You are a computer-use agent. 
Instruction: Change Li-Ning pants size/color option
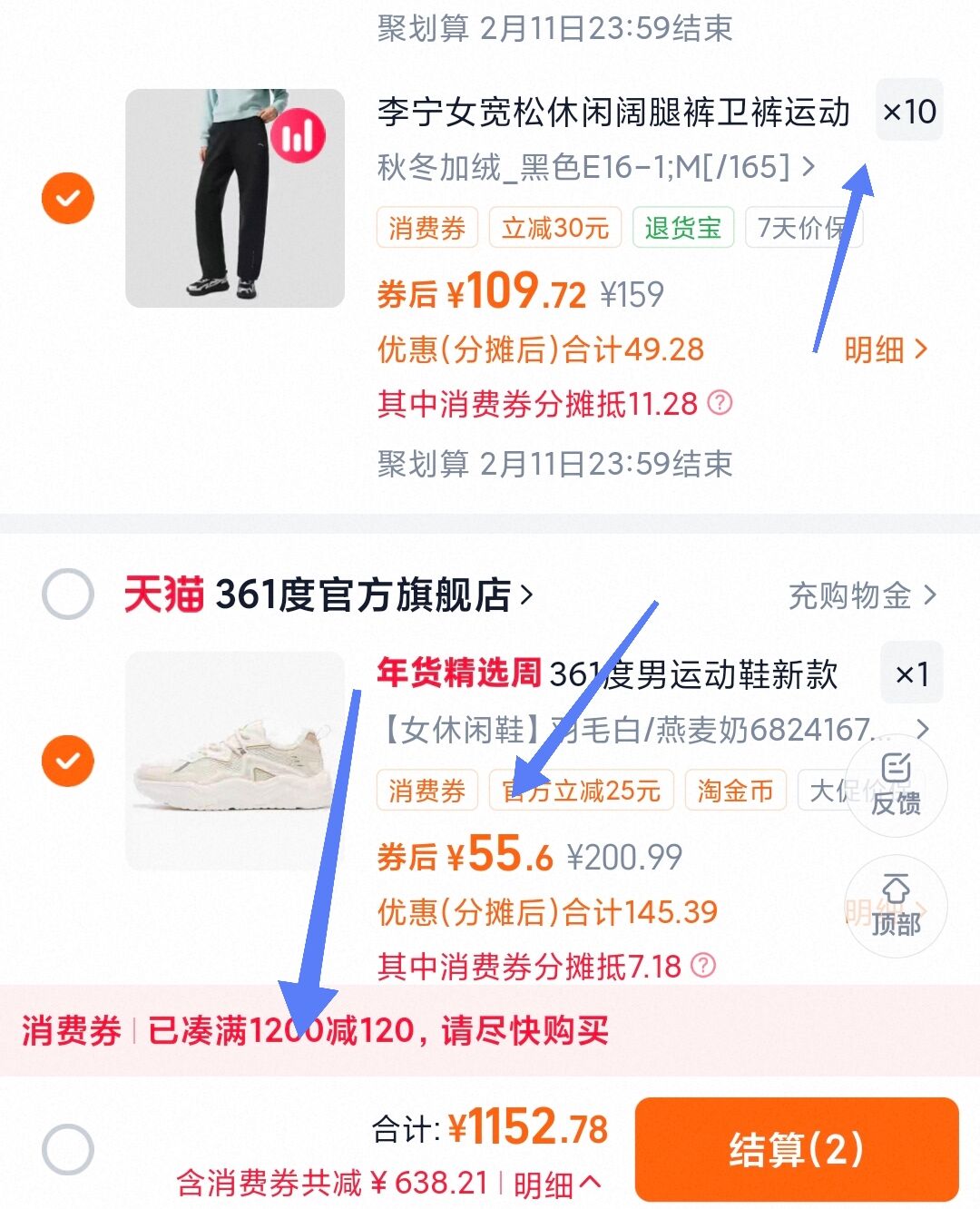[595, 167]
